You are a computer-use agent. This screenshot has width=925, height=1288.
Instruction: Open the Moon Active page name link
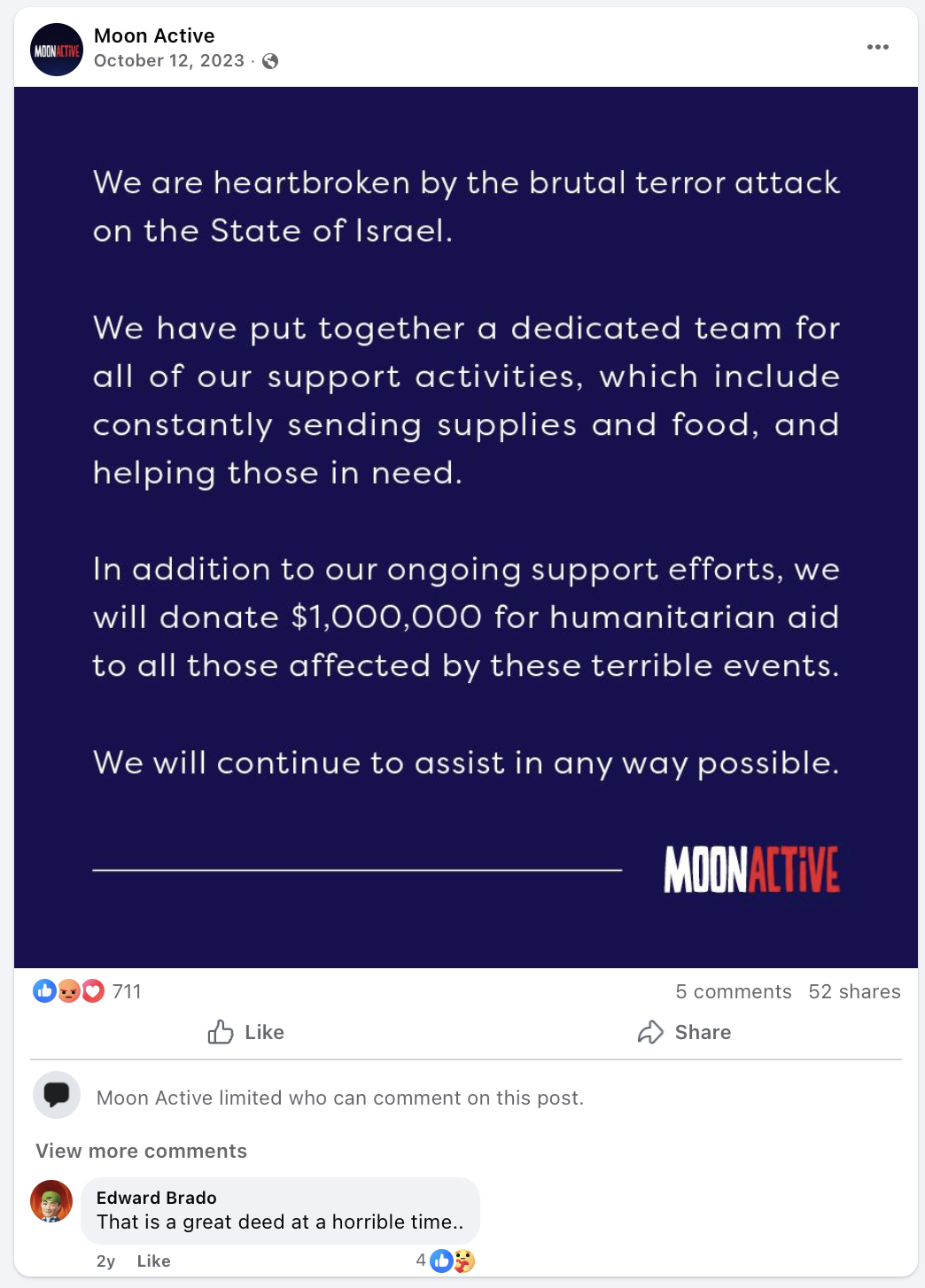(x=154, y=35)
